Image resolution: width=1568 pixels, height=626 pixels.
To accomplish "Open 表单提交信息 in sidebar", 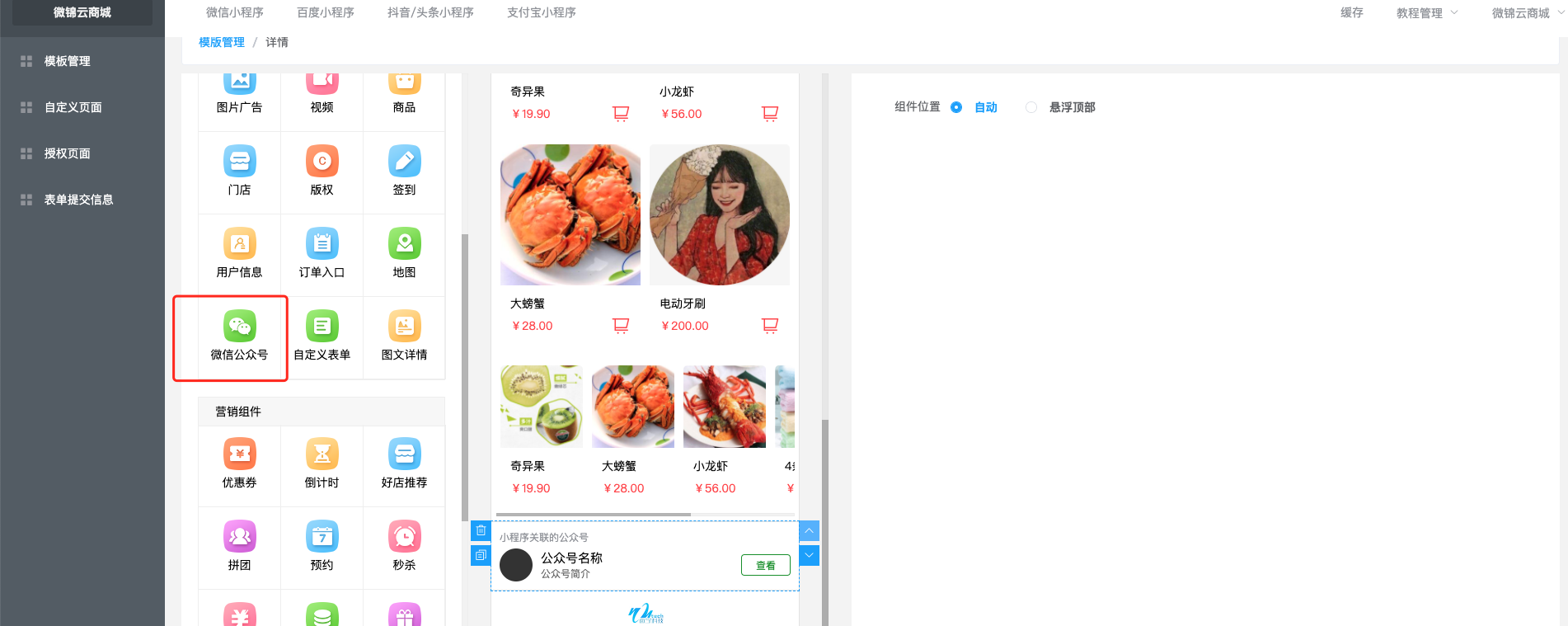I will pyautogui.click(x=78, y=200).
